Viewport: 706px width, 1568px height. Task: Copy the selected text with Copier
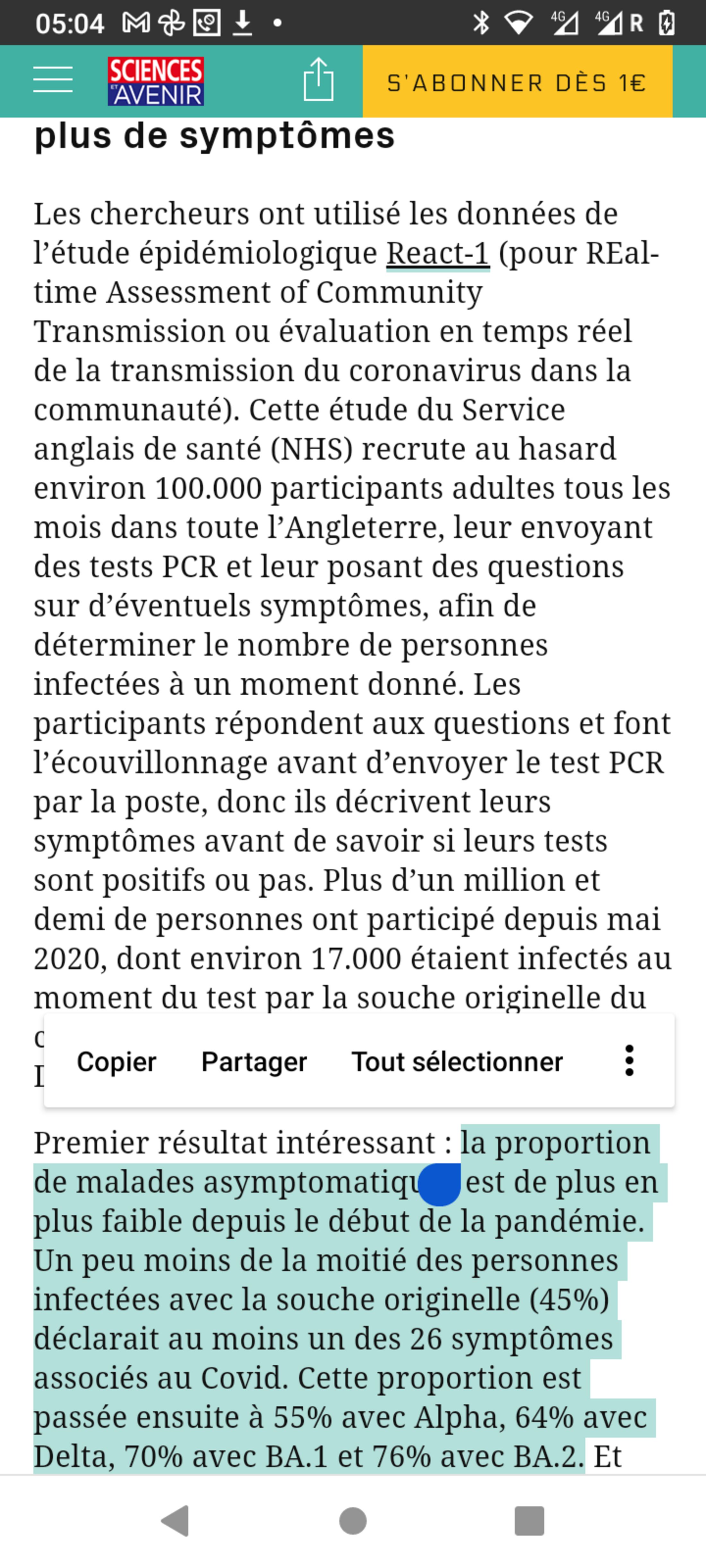116,1062
